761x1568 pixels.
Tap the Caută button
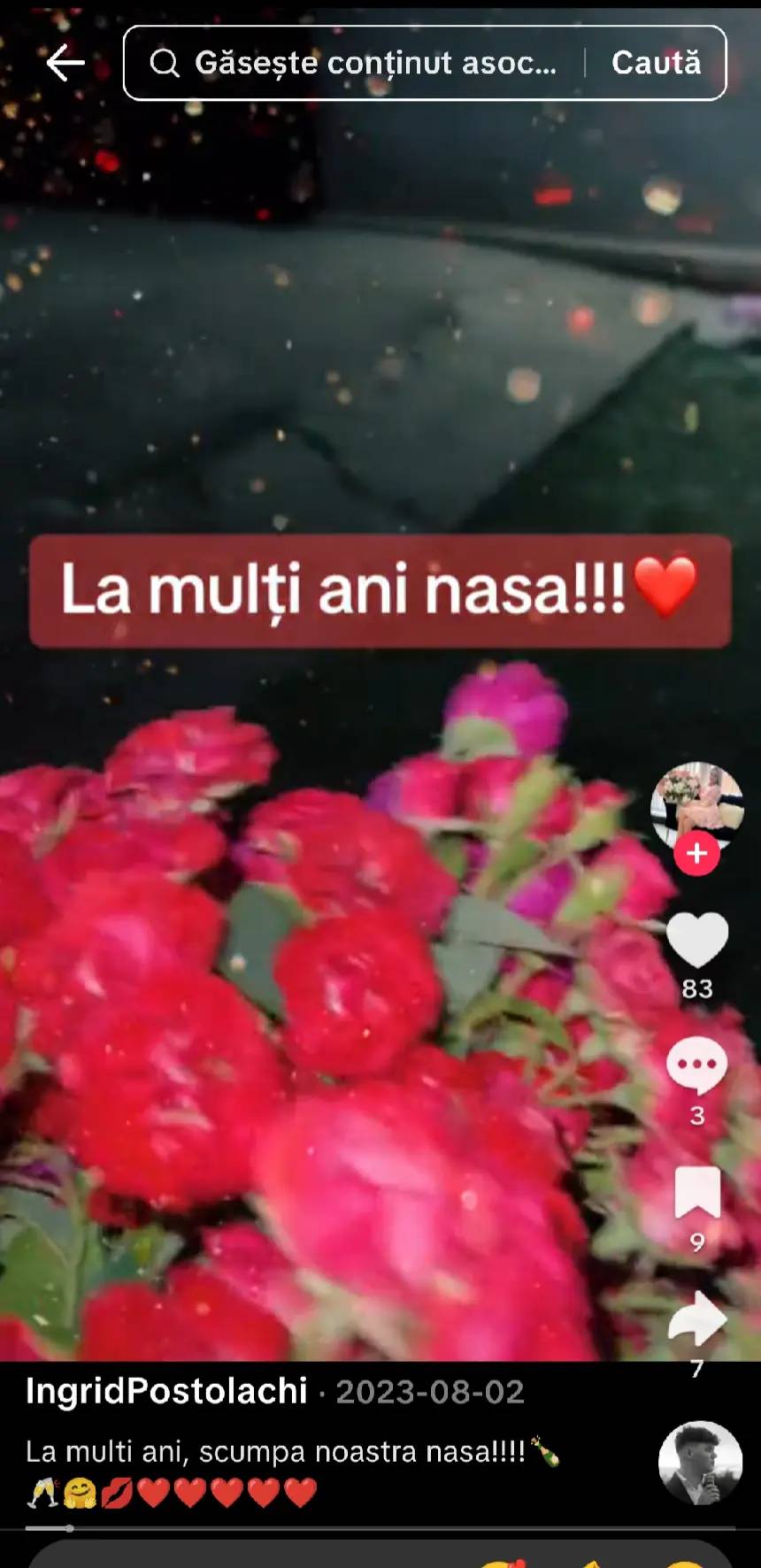click(x=656, y=63)
